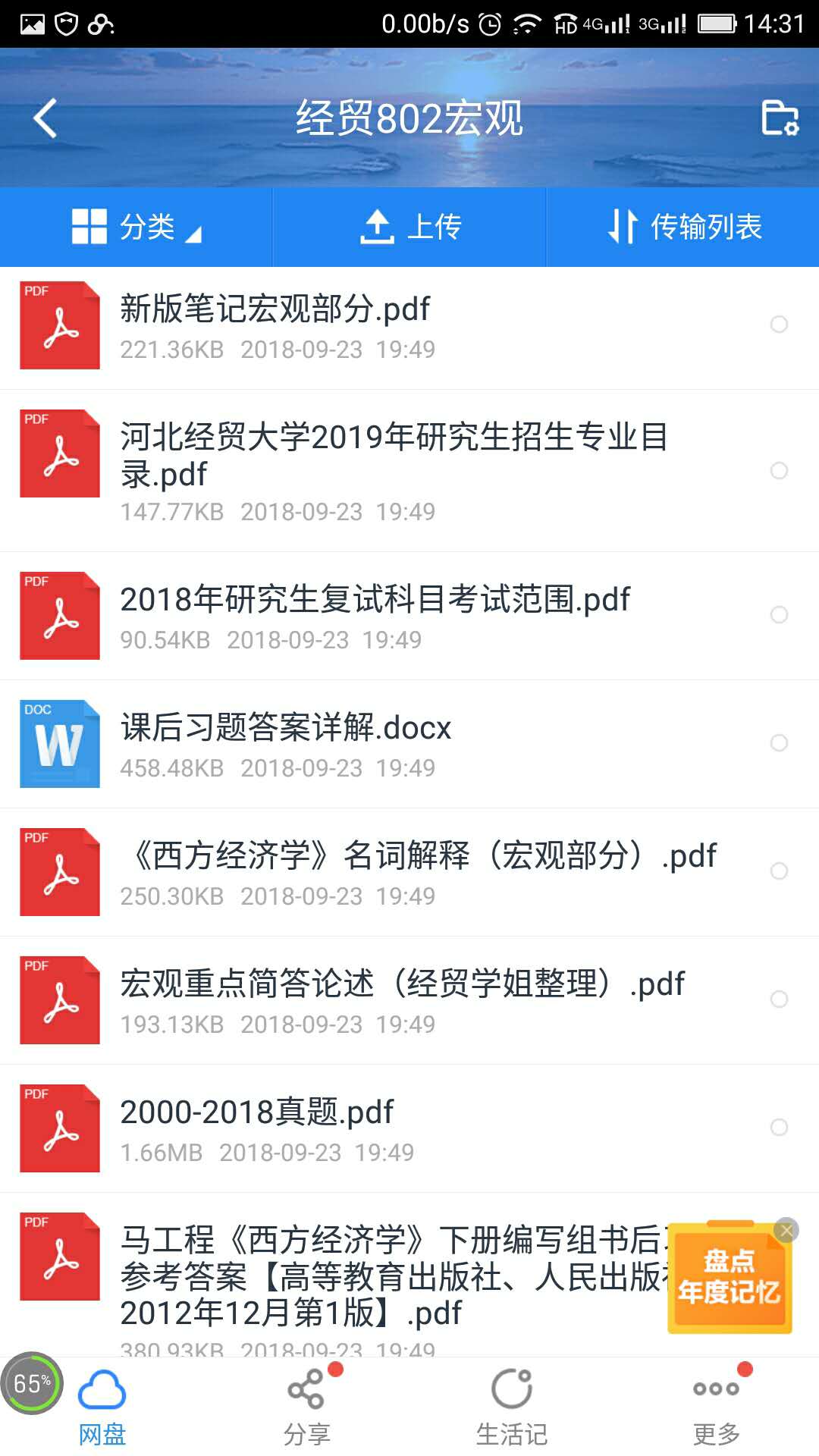The image size is (819, 1456).
Task: Select the circle for 《西方经济学》名词解释 file
Action: point(779,871)
